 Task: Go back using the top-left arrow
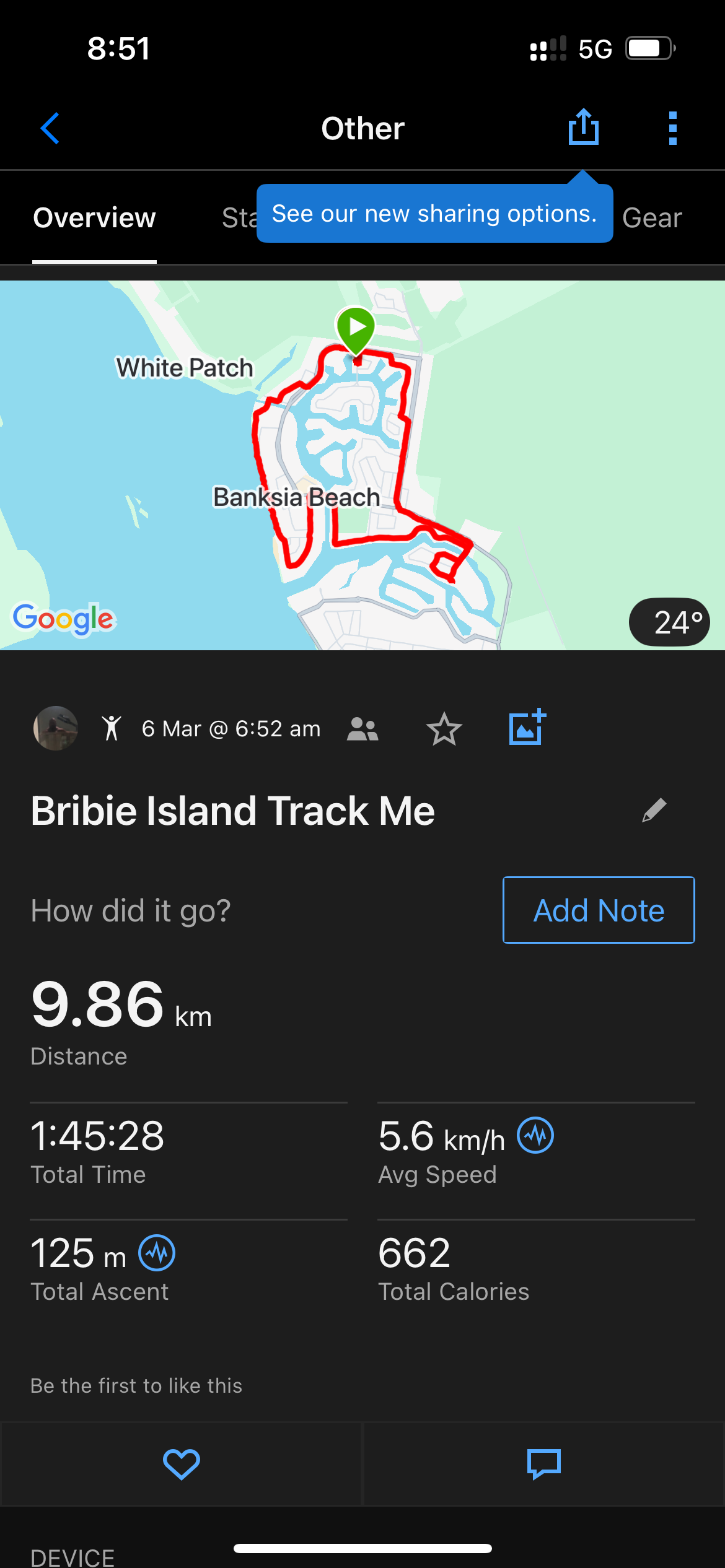coord(50,128)
